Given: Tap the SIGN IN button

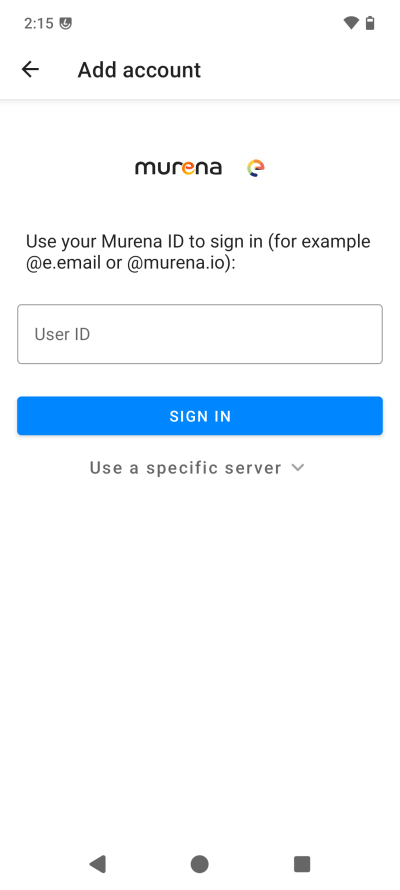Looking at the screenshot, I should pyautogui.click(x=200, y=416).
